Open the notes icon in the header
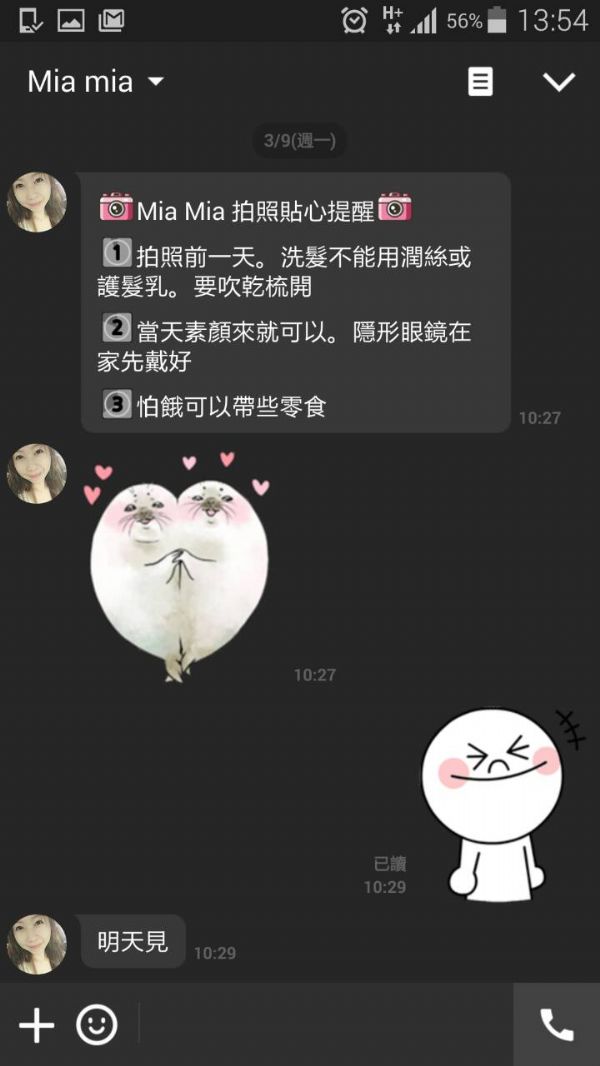The width and height of the screenshot is (600, 1066). click(x=481, y=82)
